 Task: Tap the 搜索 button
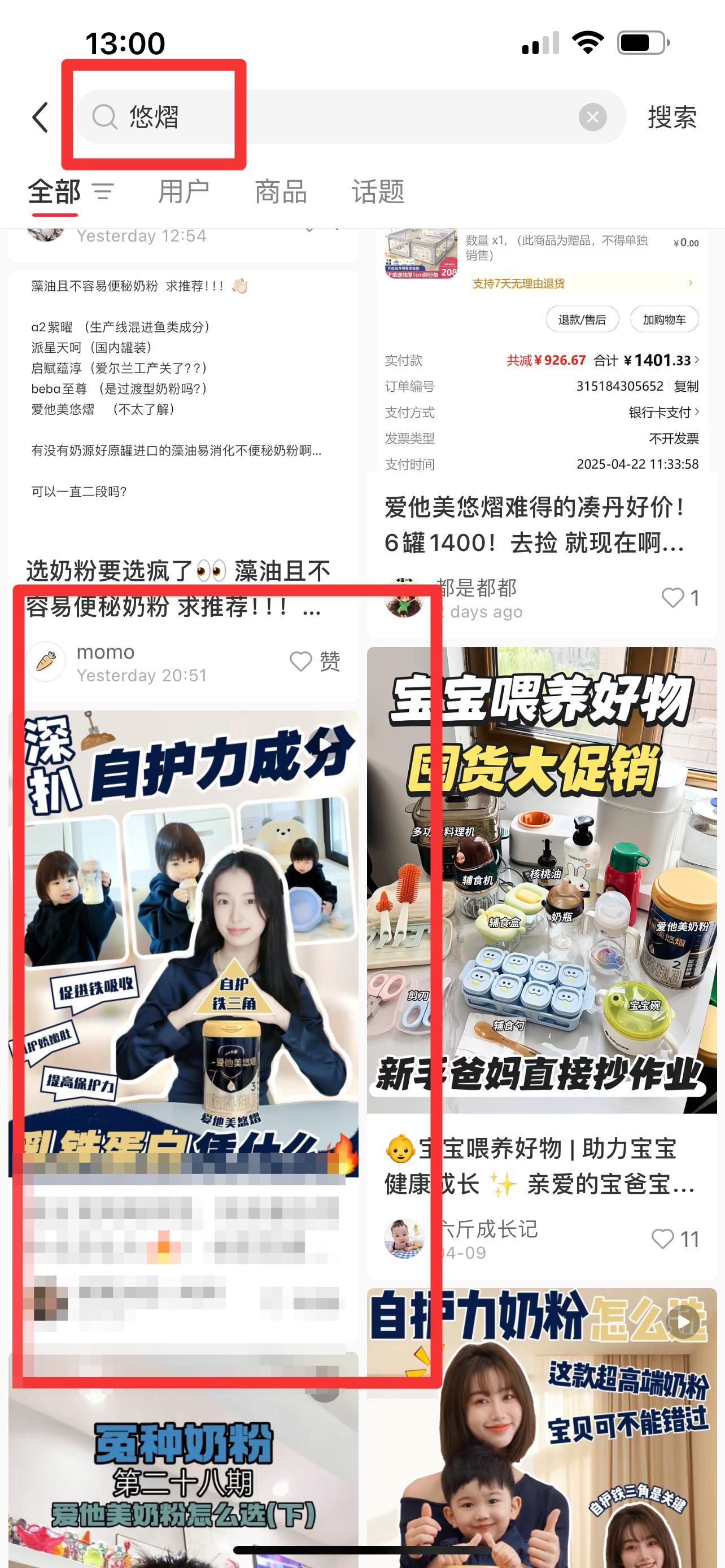click(x=671, y=117)
